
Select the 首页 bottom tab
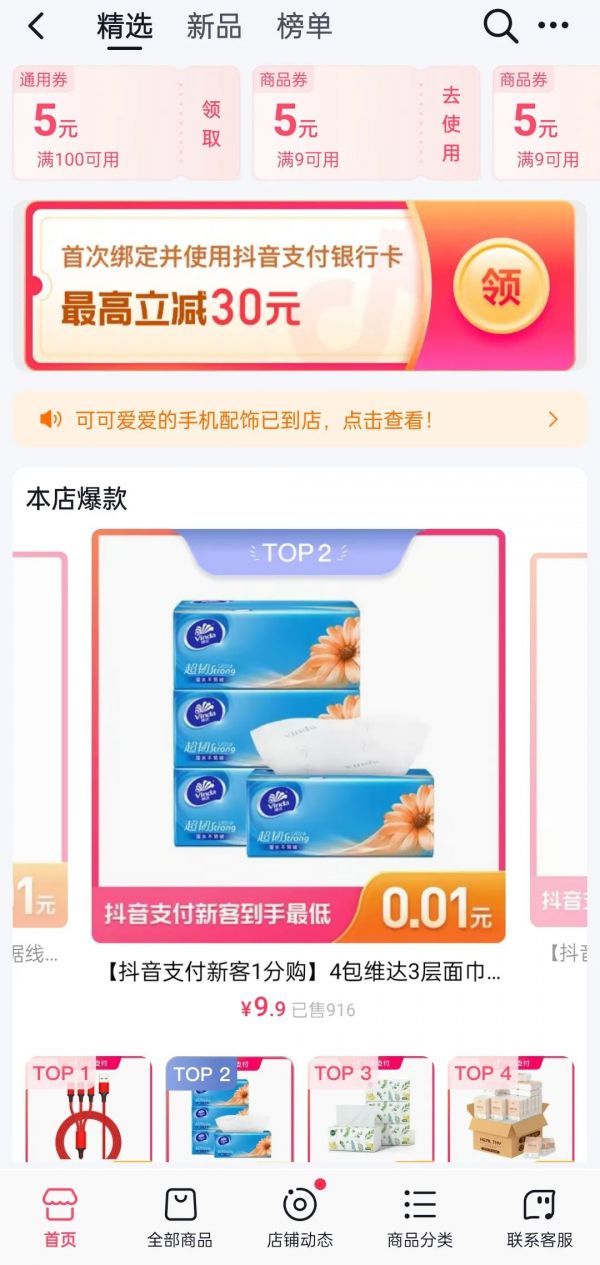60,1217
